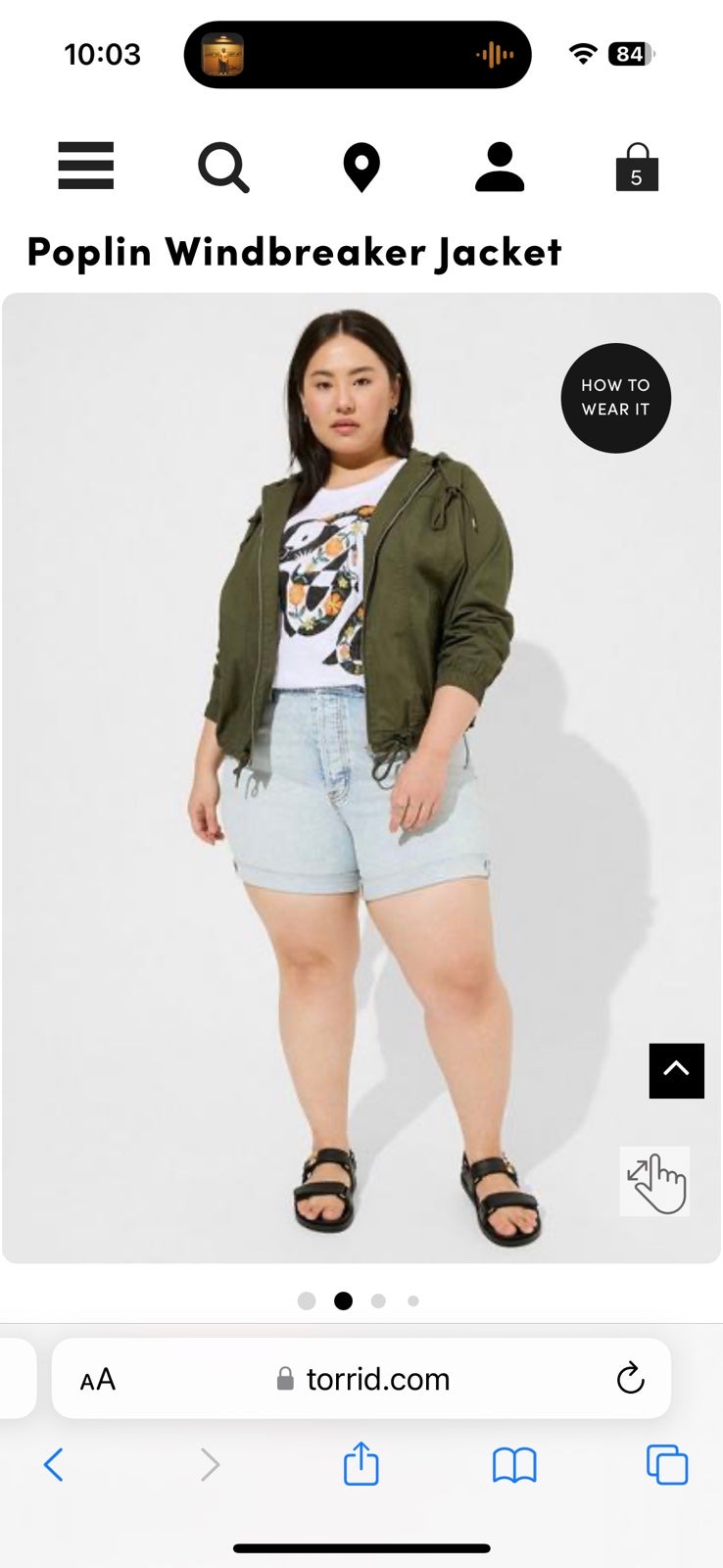
Task: Select the first image page dot
Action: point(307,1301)
